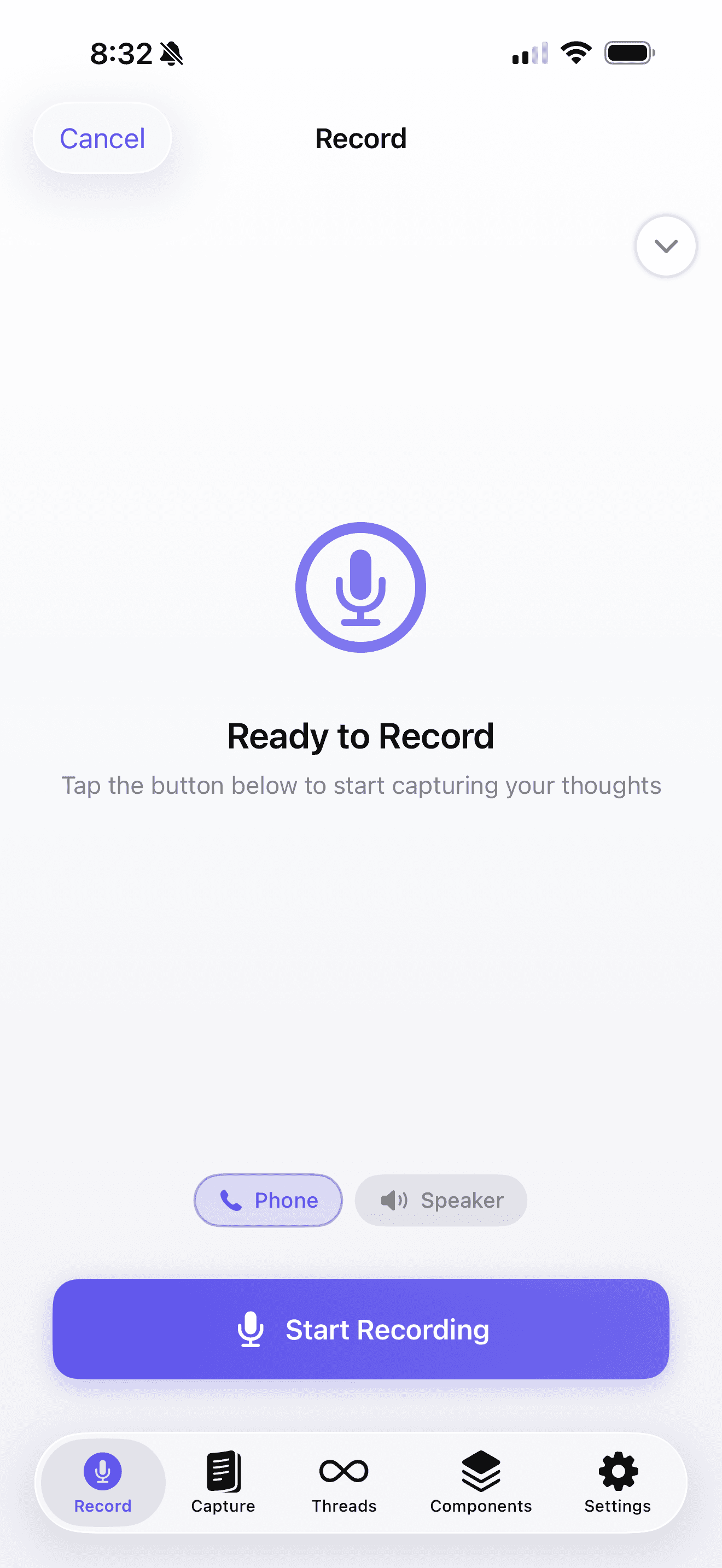Cancel the recording screen
The height and width of the screenshot is (1568, 722).
[102, 138]
